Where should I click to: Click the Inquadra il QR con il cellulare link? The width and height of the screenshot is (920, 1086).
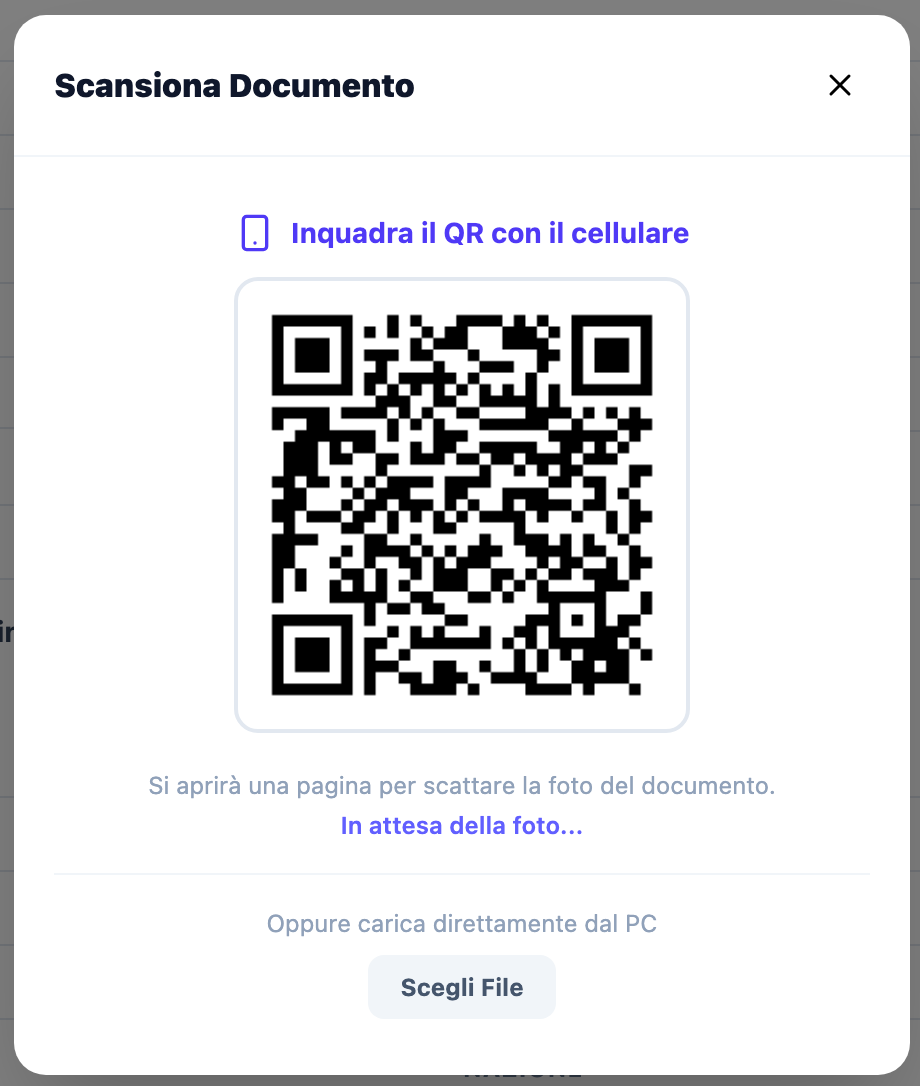(x=489, y=233)
